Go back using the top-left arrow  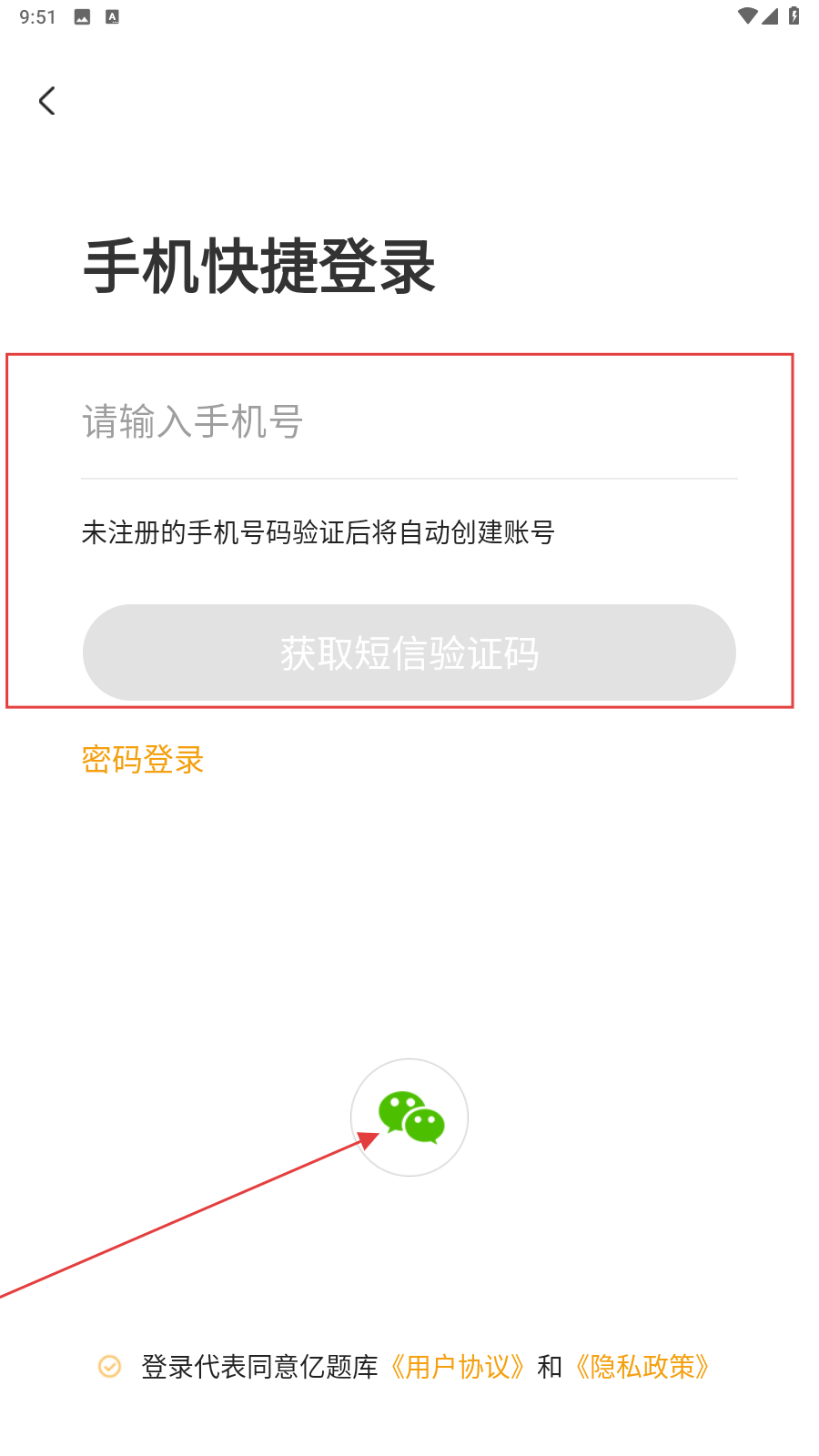[47, 101]
